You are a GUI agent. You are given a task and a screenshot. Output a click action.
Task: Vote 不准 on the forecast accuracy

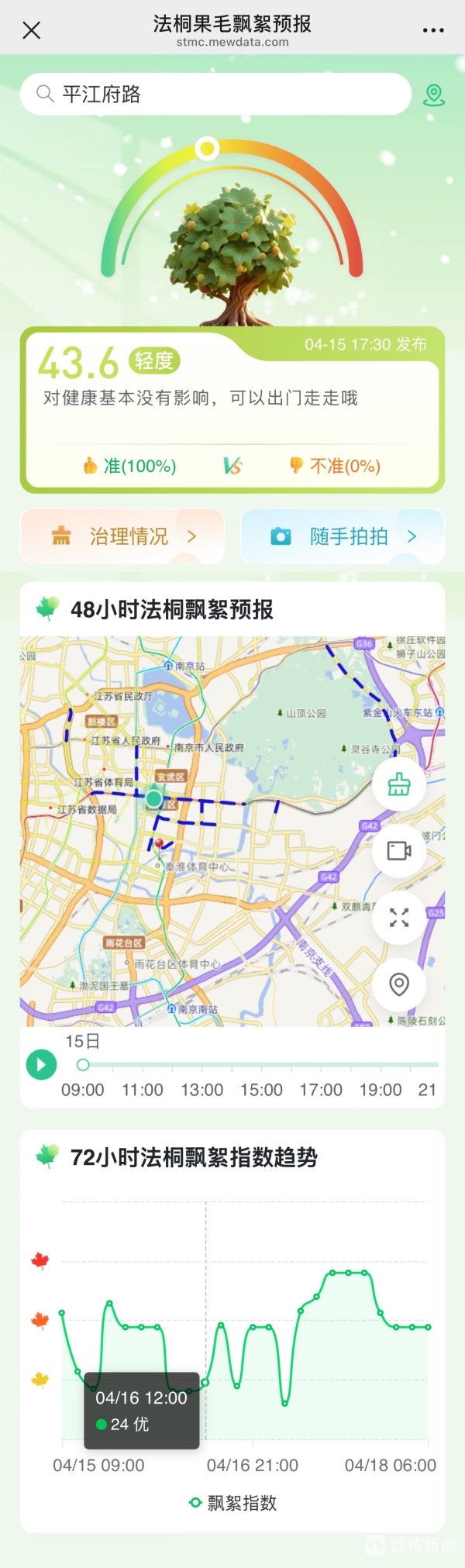click(x=335, y=466)
